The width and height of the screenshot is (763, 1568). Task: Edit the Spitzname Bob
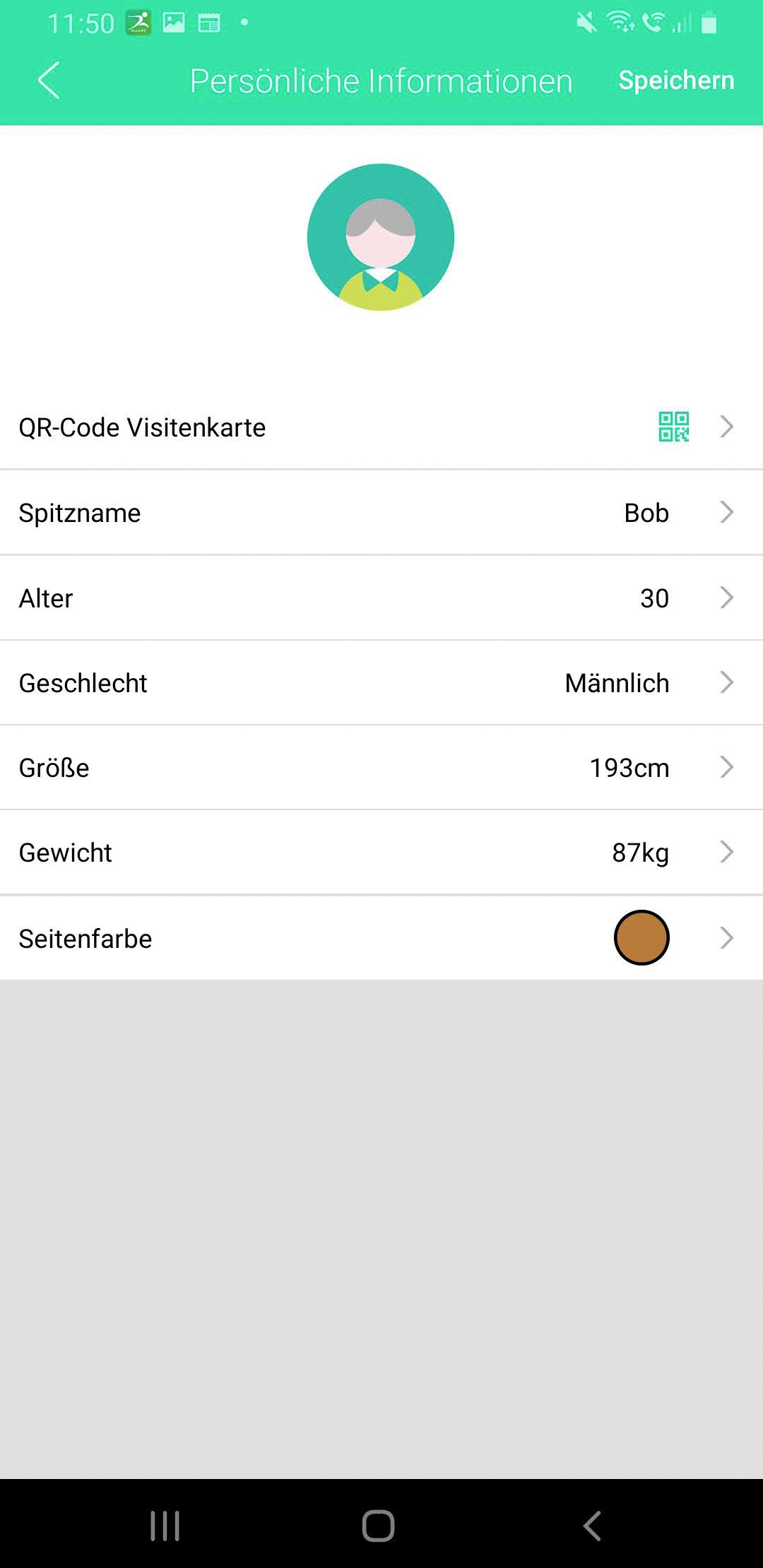(381, 513)
